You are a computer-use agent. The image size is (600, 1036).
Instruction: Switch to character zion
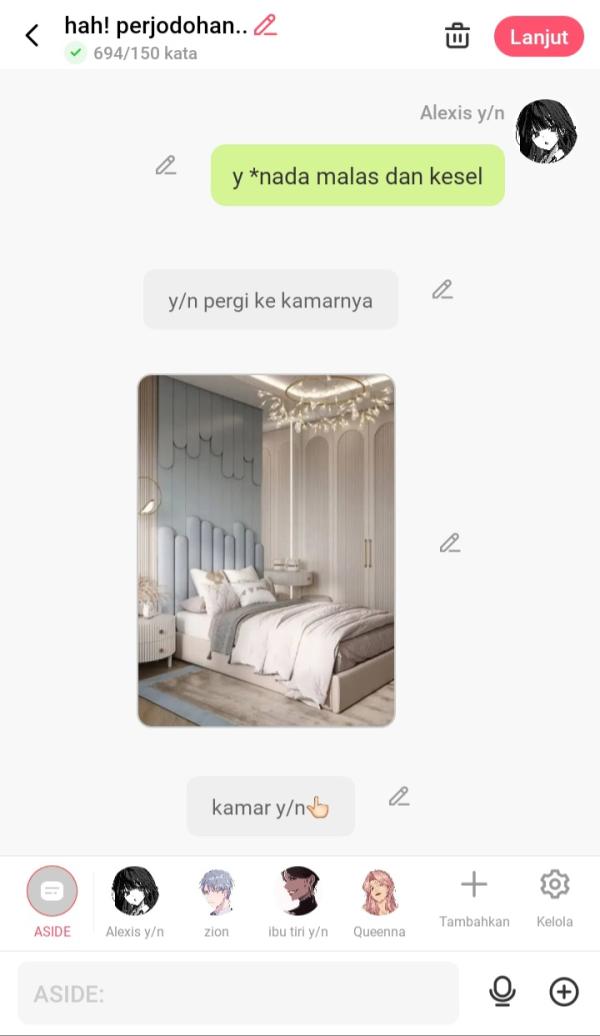pos(216,891)
